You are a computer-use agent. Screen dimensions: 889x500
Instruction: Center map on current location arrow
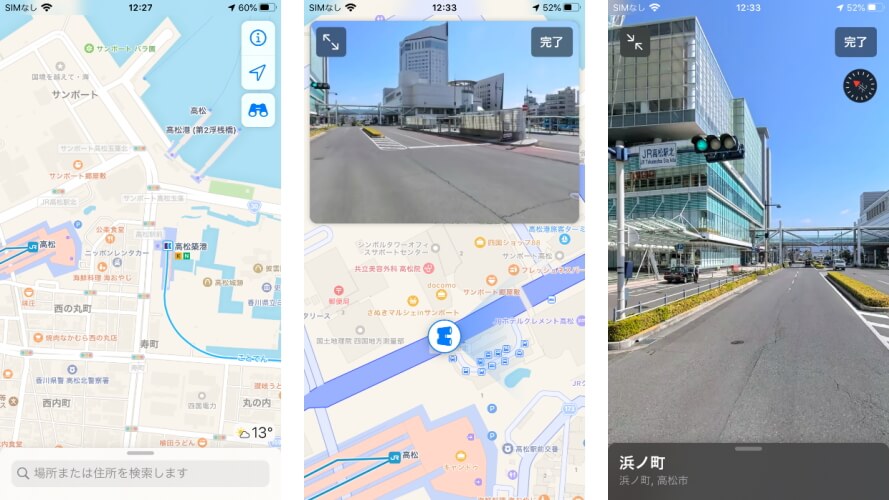(258, 74)
